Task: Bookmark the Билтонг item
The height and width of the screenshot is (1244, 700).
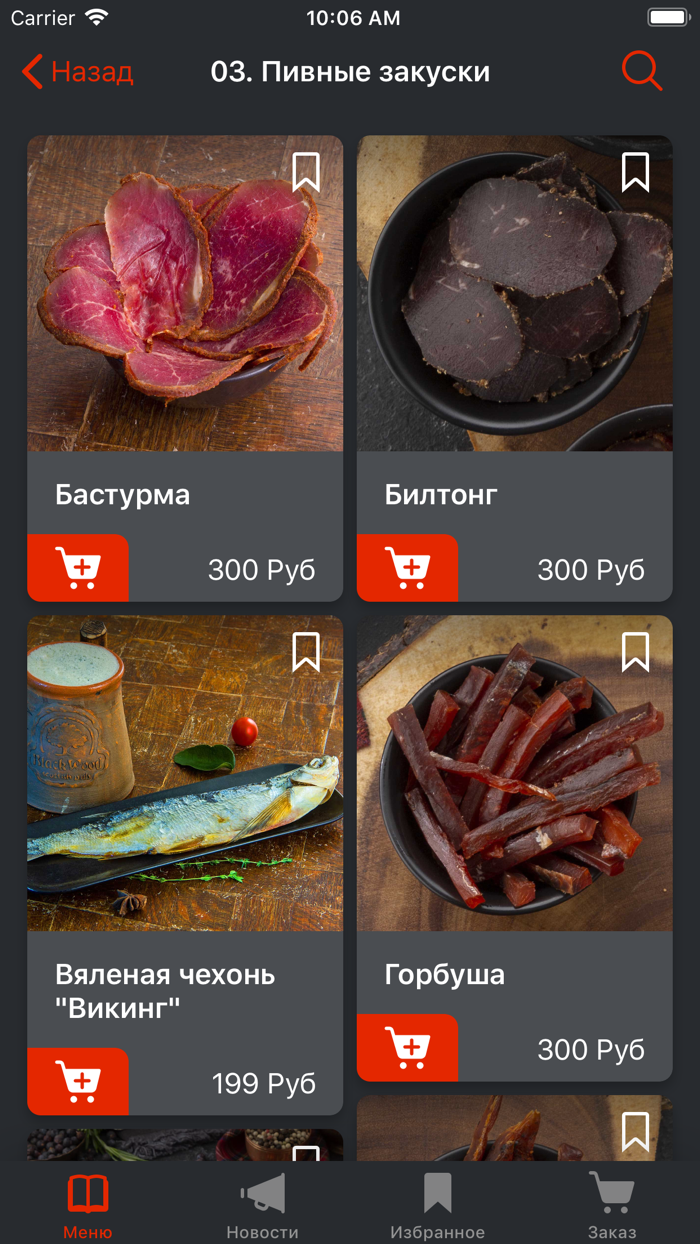Action: point(635,172)
